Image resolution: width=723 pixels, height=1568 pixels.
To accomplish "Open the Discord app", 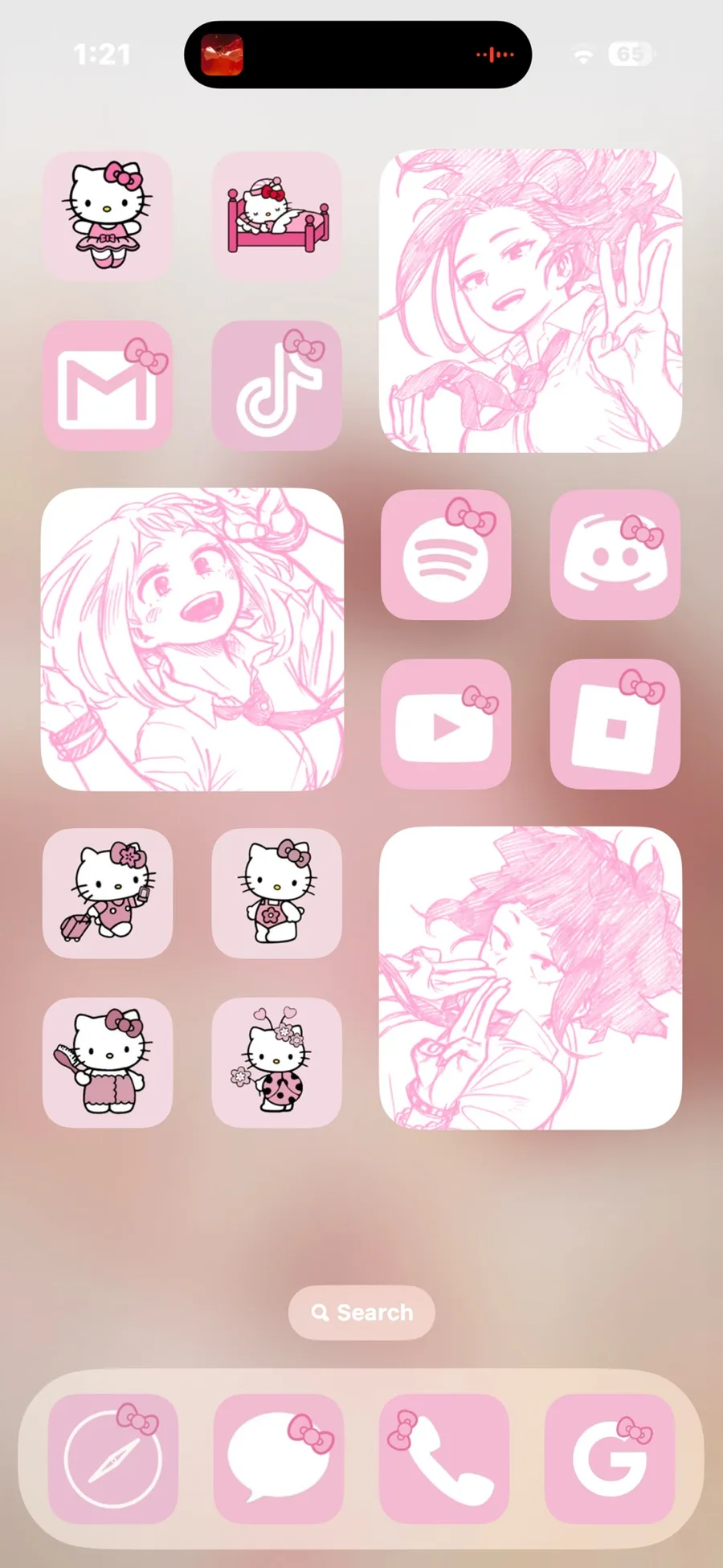I will click(615, 555).
